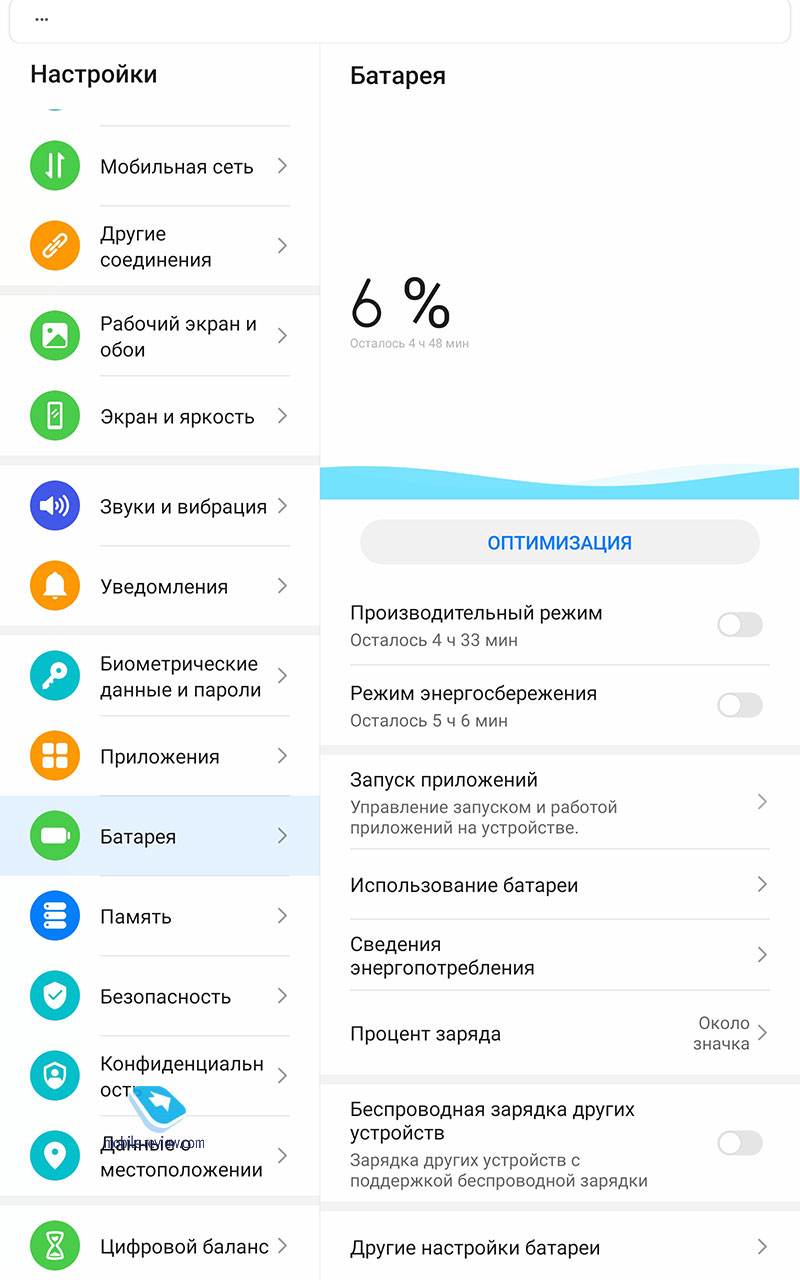This screenshot has width=800, height=1280.
Task: Turn on Режим энергосбережения
Action: point(740,705)
